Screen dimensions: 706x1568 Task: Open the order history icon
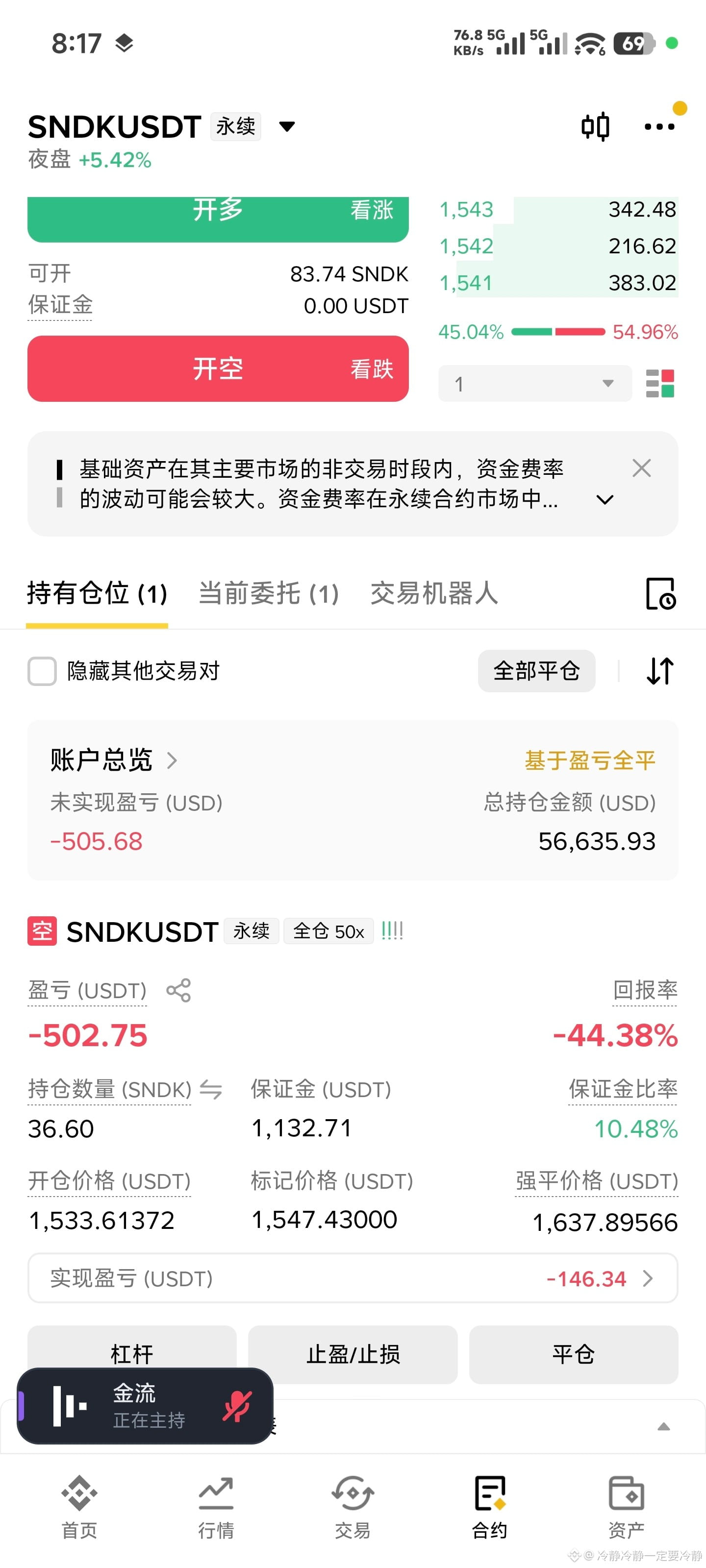(x=660, y=593)
